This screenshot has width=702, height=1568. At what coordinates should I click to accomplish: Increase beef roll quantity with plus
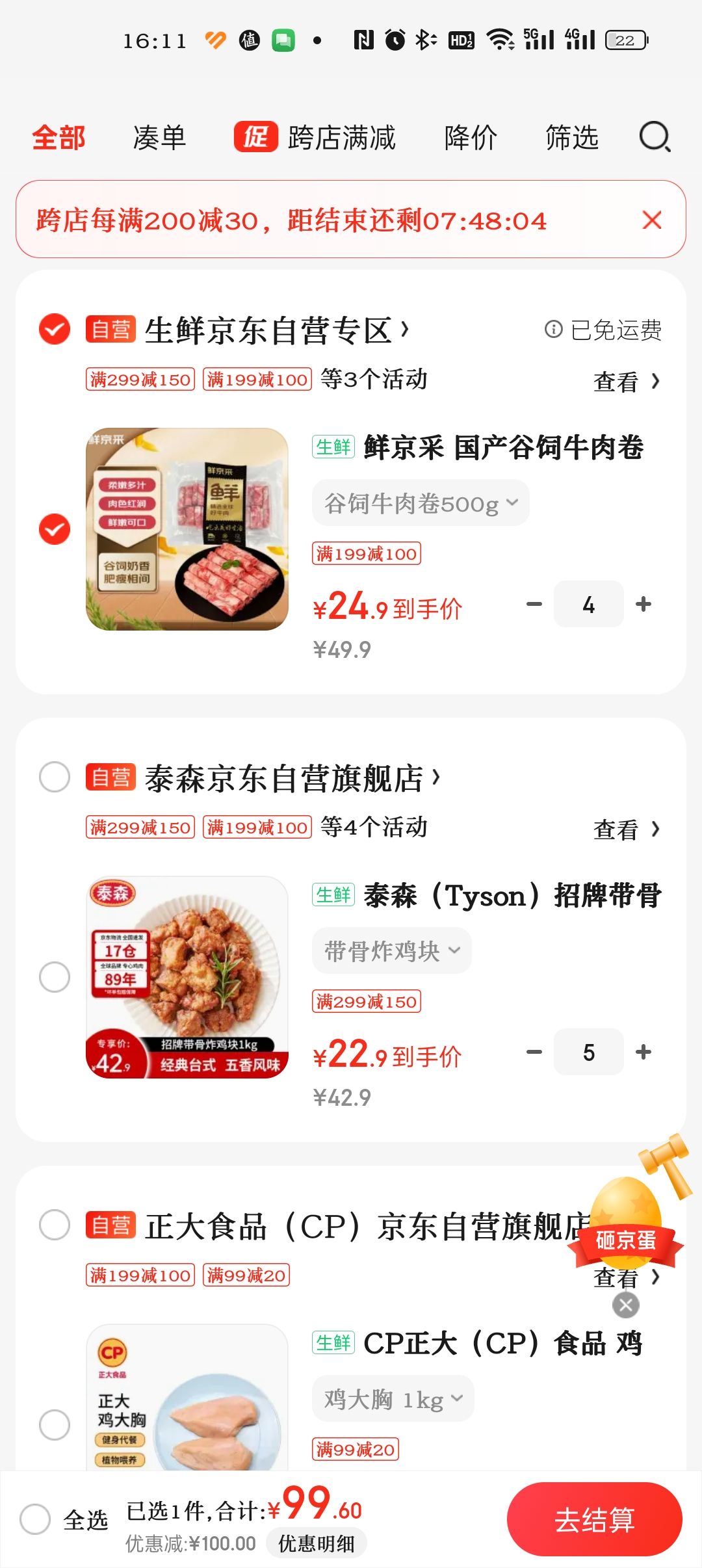(643, 604)
